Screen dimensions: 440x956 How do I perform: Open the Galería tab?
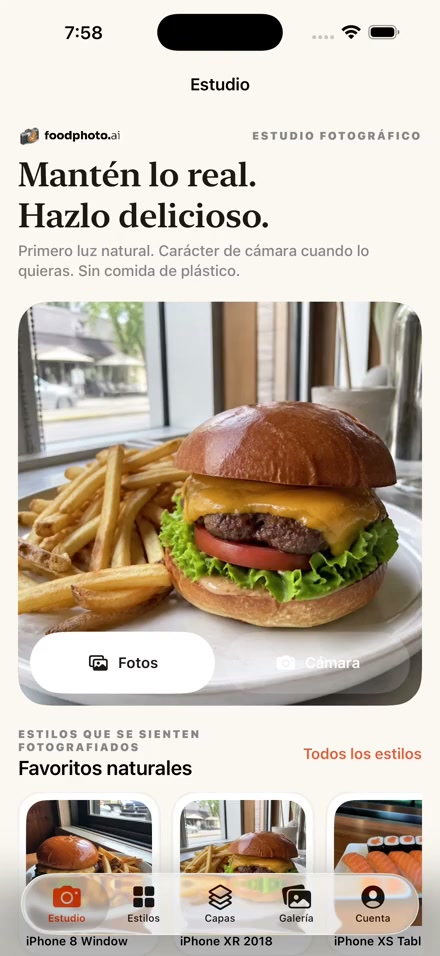coord(296,904)
